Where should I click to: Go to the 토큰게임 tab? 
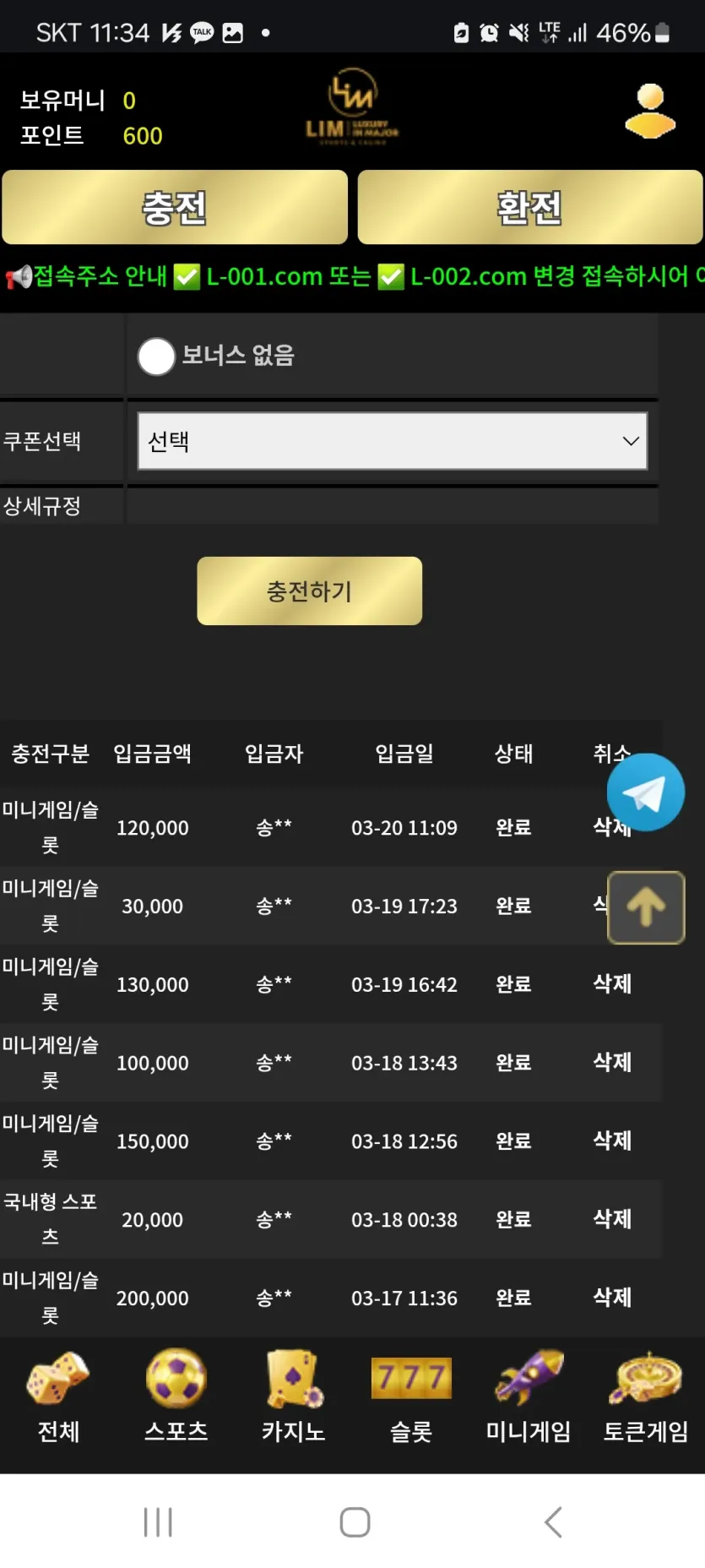[646, 1397]
